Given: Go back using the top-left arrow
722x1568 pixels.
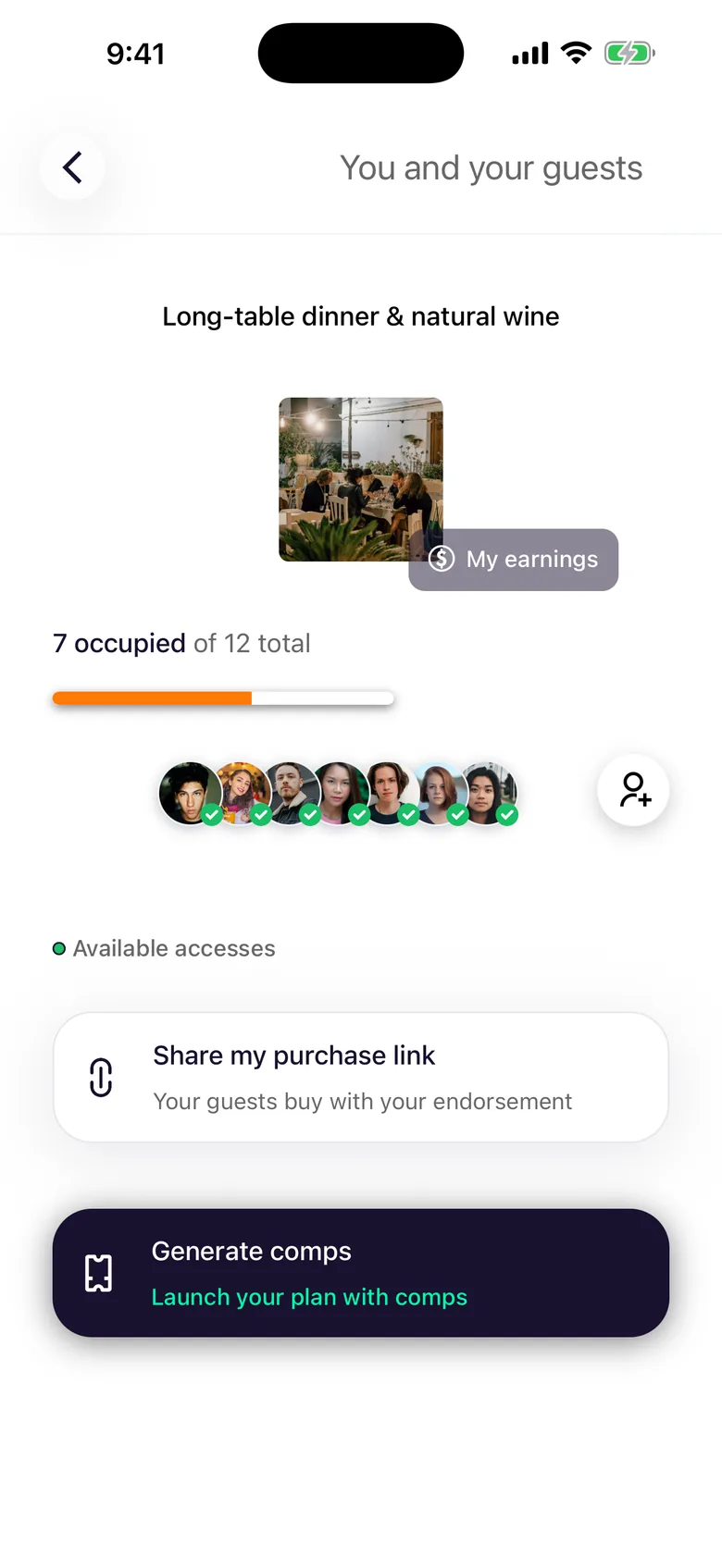Looking at the screenshot, I should click(x=72, y=167).
